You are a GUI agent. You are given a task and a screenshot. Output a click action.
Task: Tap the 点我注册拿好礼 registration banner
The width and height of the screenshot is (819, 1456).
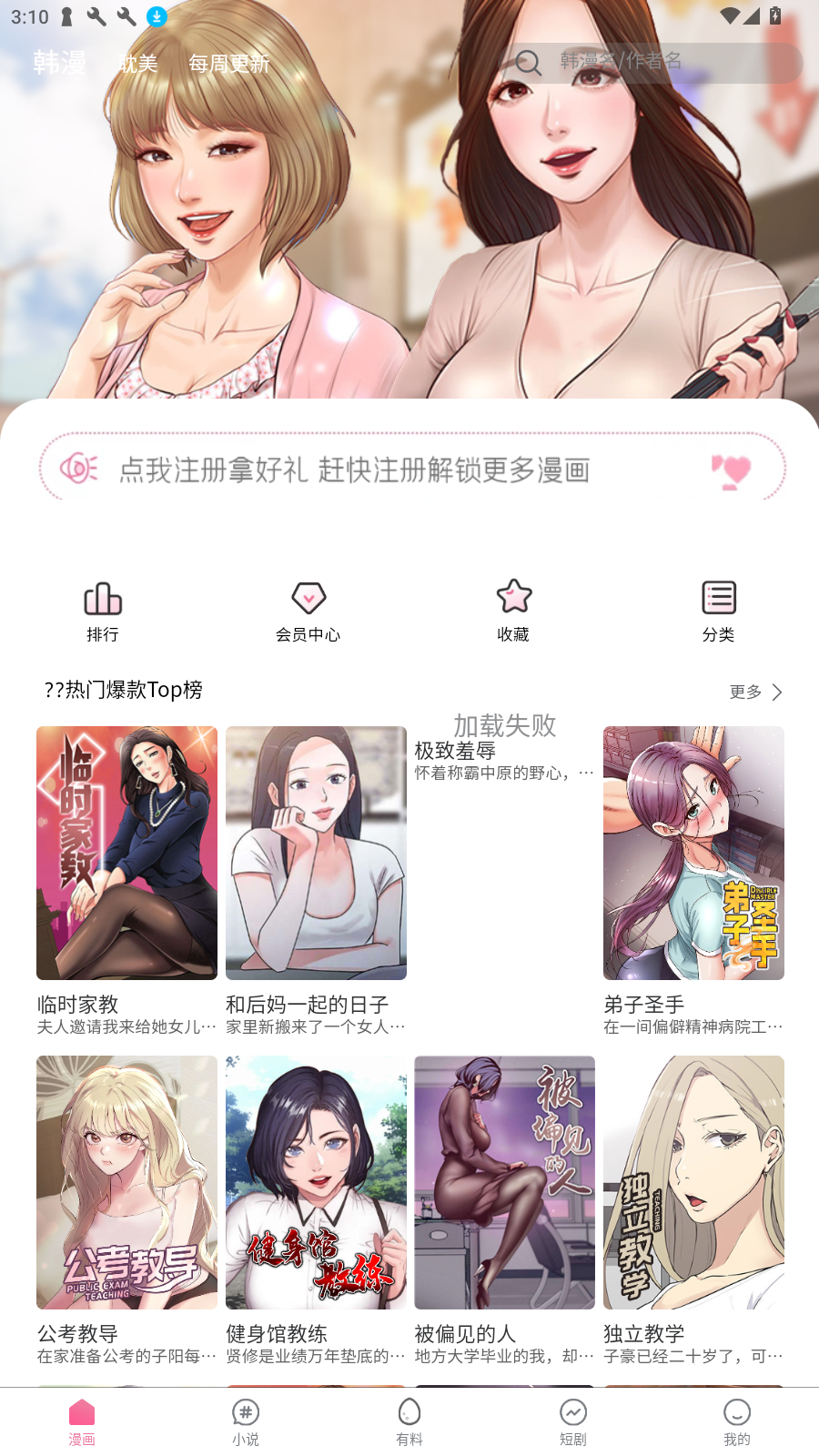[x=411, y=469]
